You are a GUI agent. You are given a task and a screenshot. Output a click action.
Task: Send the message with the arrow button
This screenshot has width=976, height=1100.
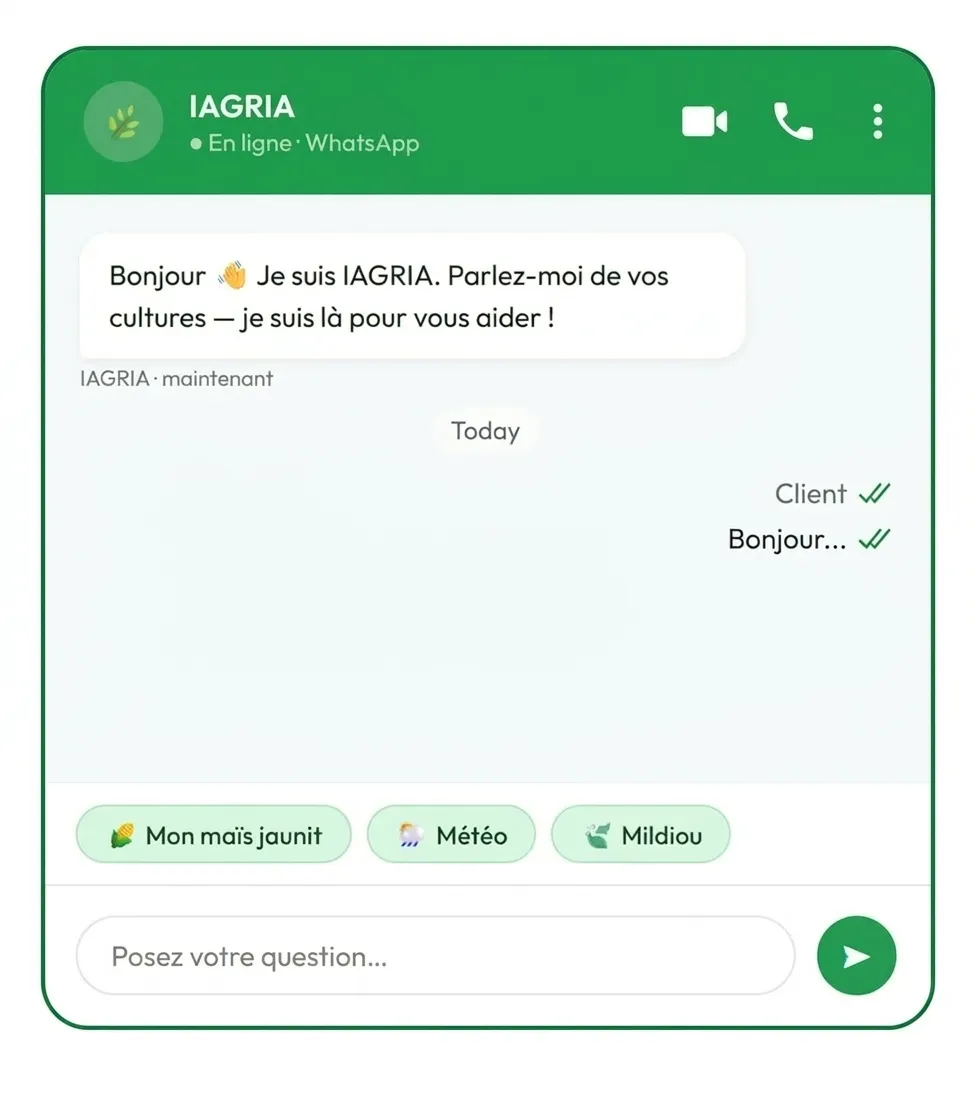tap(856, 955)
